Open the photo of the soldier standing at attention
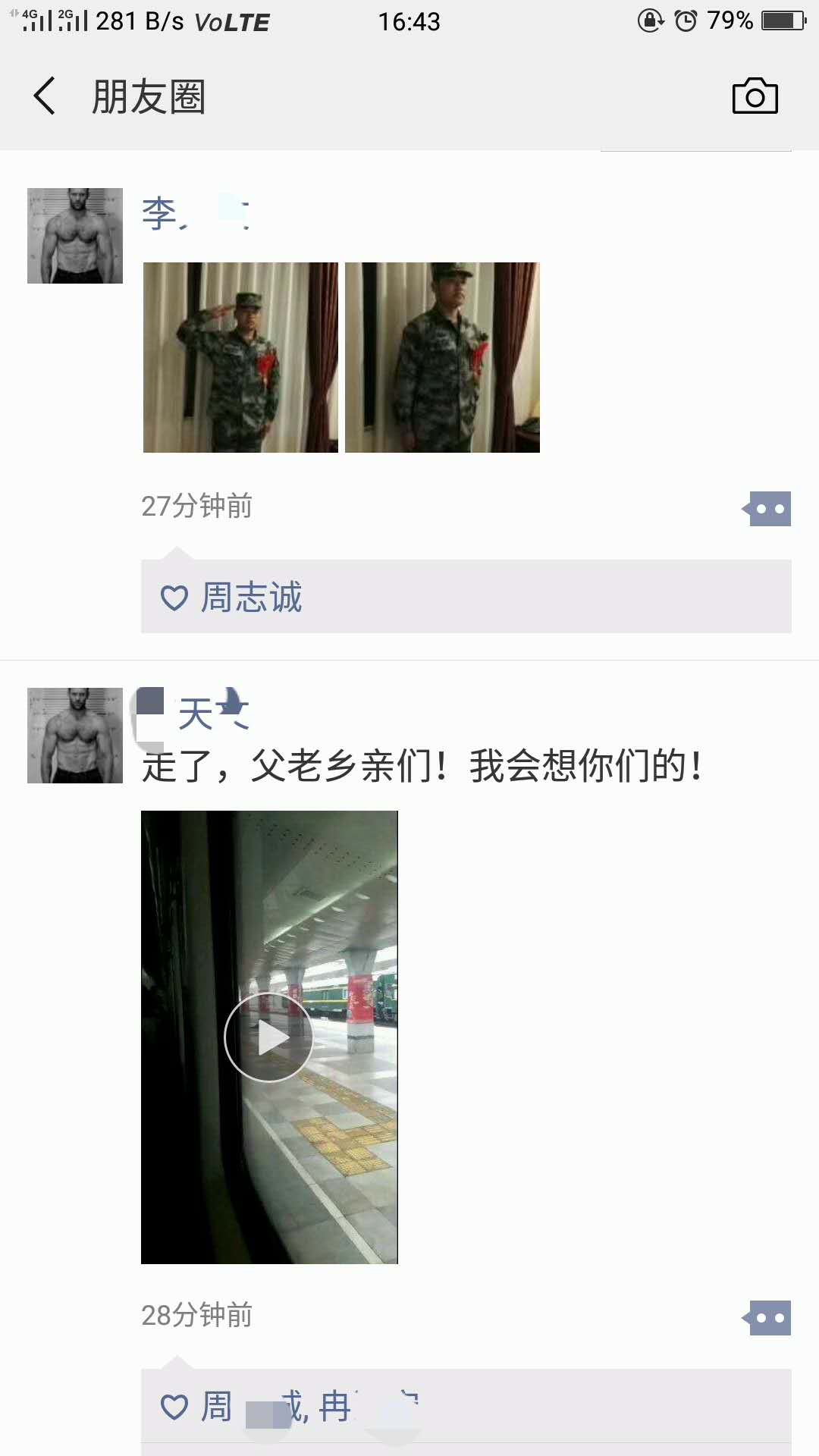This screenshot has height=1456, width=819. [x=442, y=357]
